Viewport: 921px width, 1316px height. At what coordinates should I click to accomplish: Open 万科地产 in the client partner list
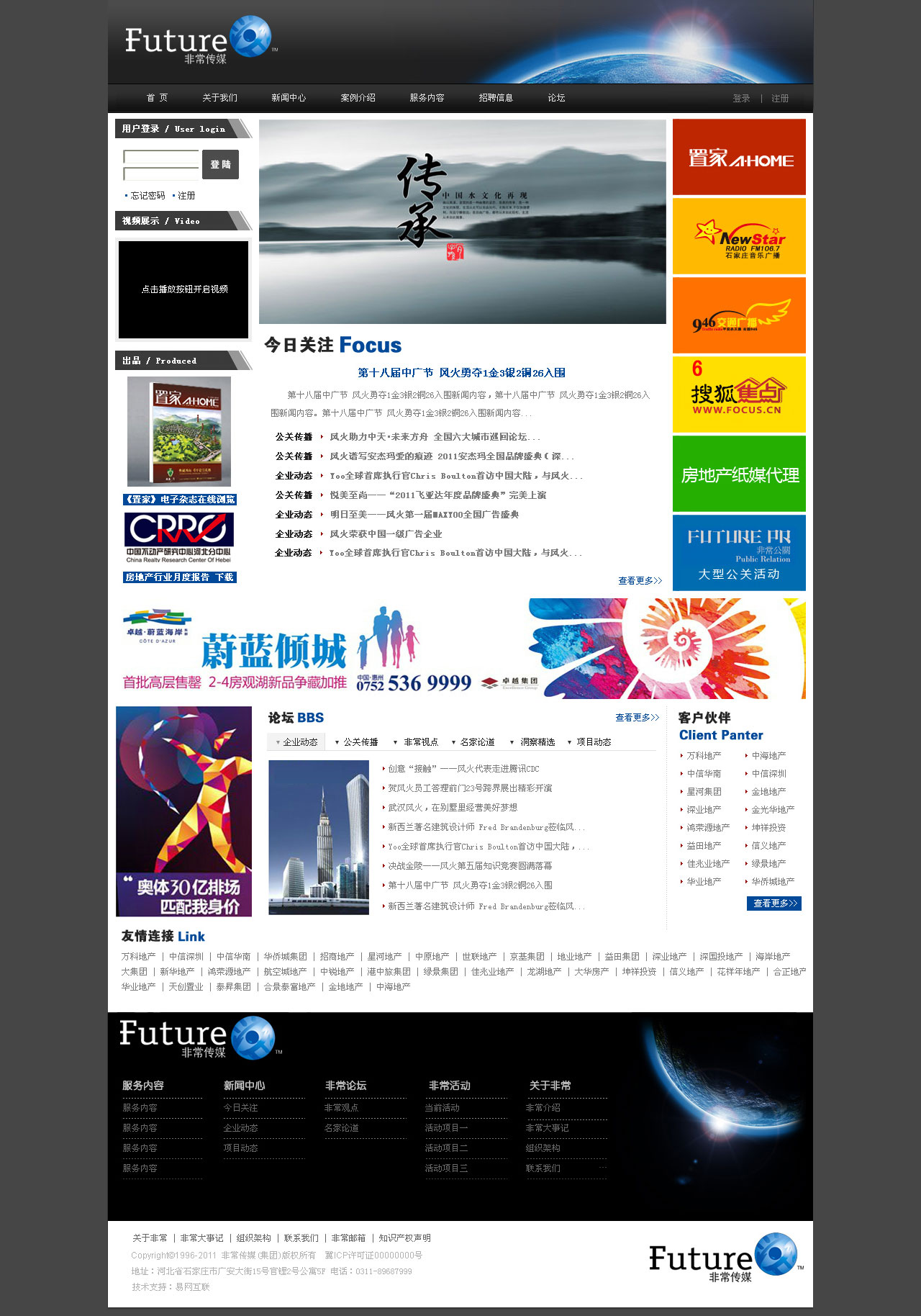pyautogui.click(x=704, y=756)
